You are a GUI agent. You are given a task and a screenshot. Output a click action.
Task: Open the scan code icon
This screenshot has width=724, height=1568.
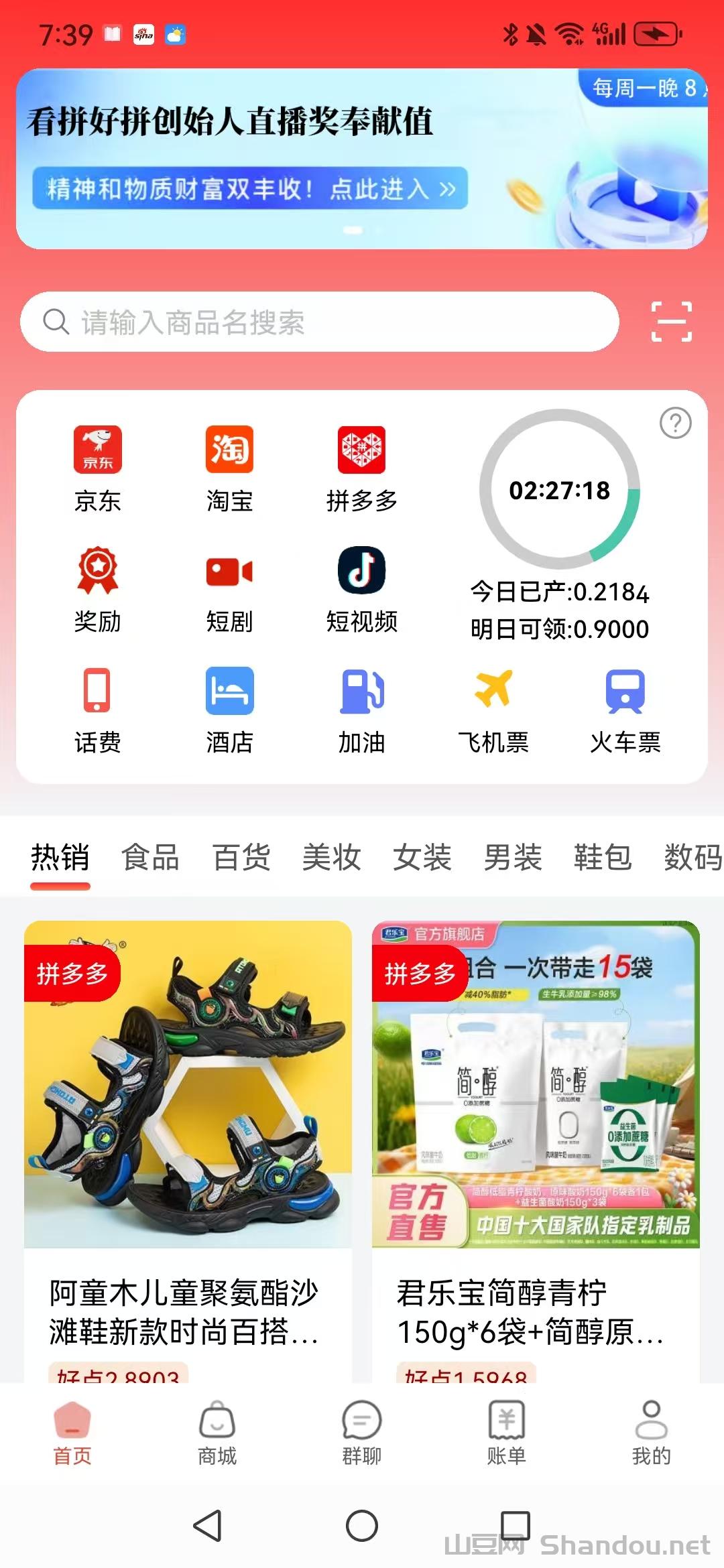(671, 322)
